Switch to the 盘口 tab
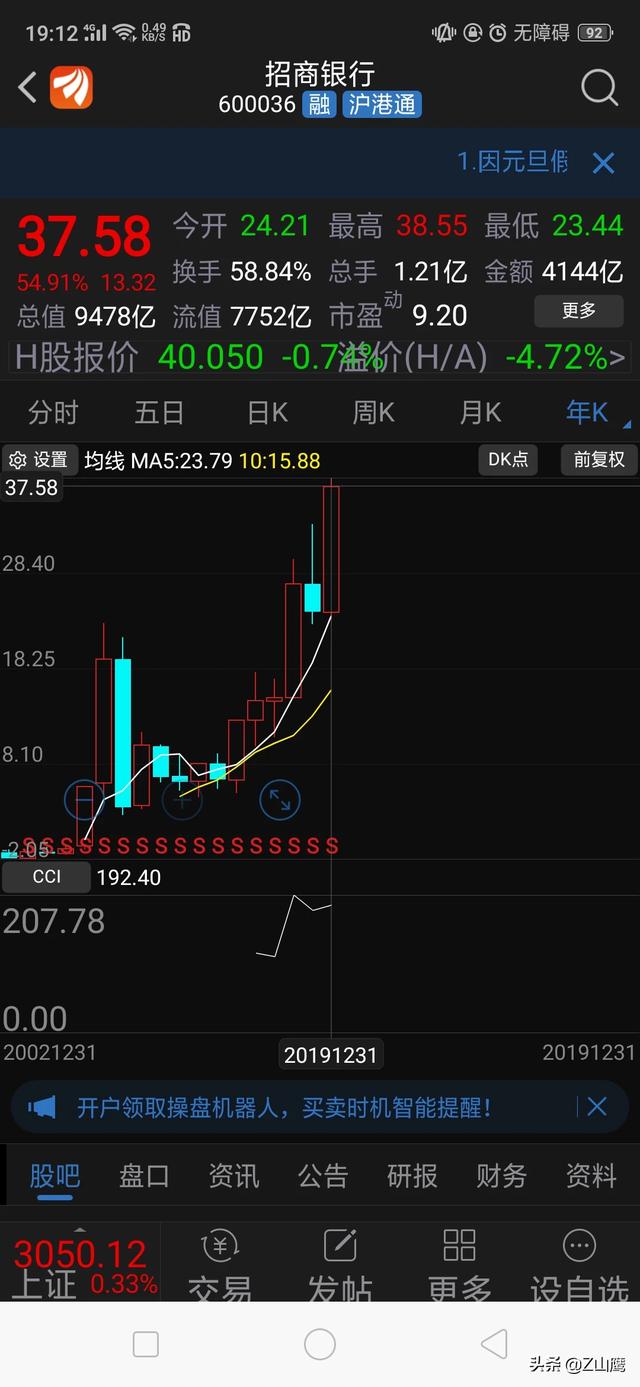The image size is (640, 1387). [144, 1176]
